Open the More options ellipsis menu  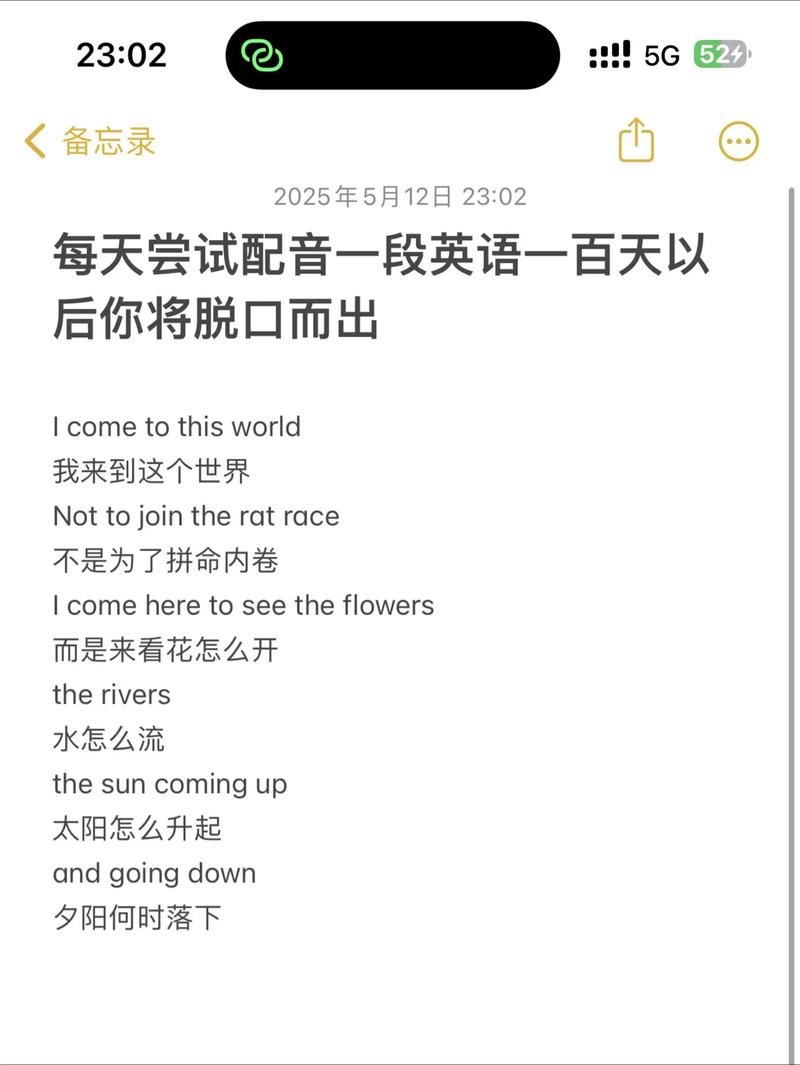coord(738,141)
